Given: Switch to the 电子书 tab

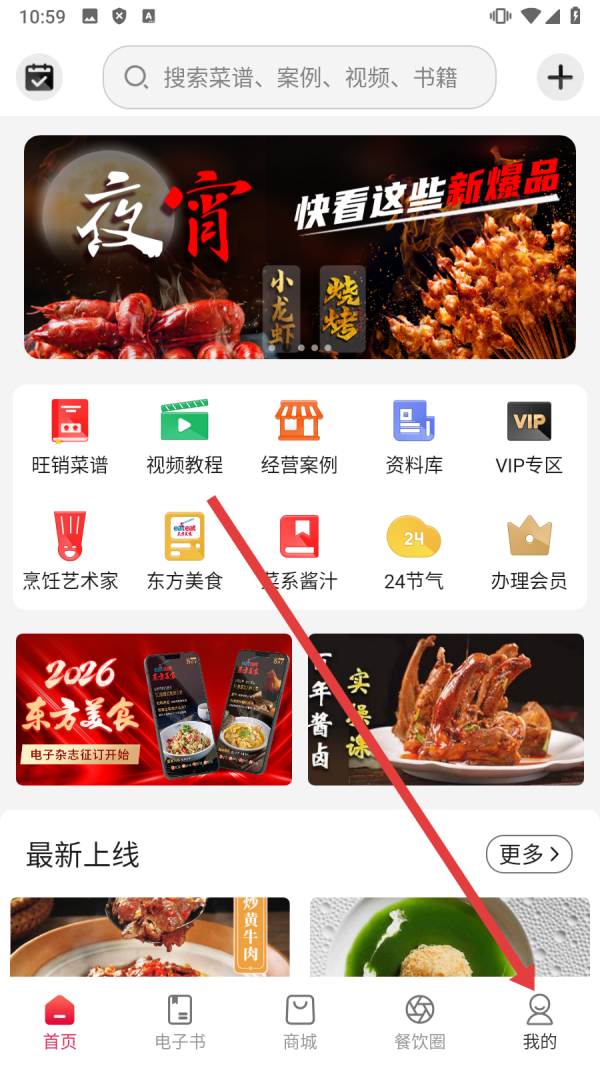Looking at the screenshot, I should 180,1022.
